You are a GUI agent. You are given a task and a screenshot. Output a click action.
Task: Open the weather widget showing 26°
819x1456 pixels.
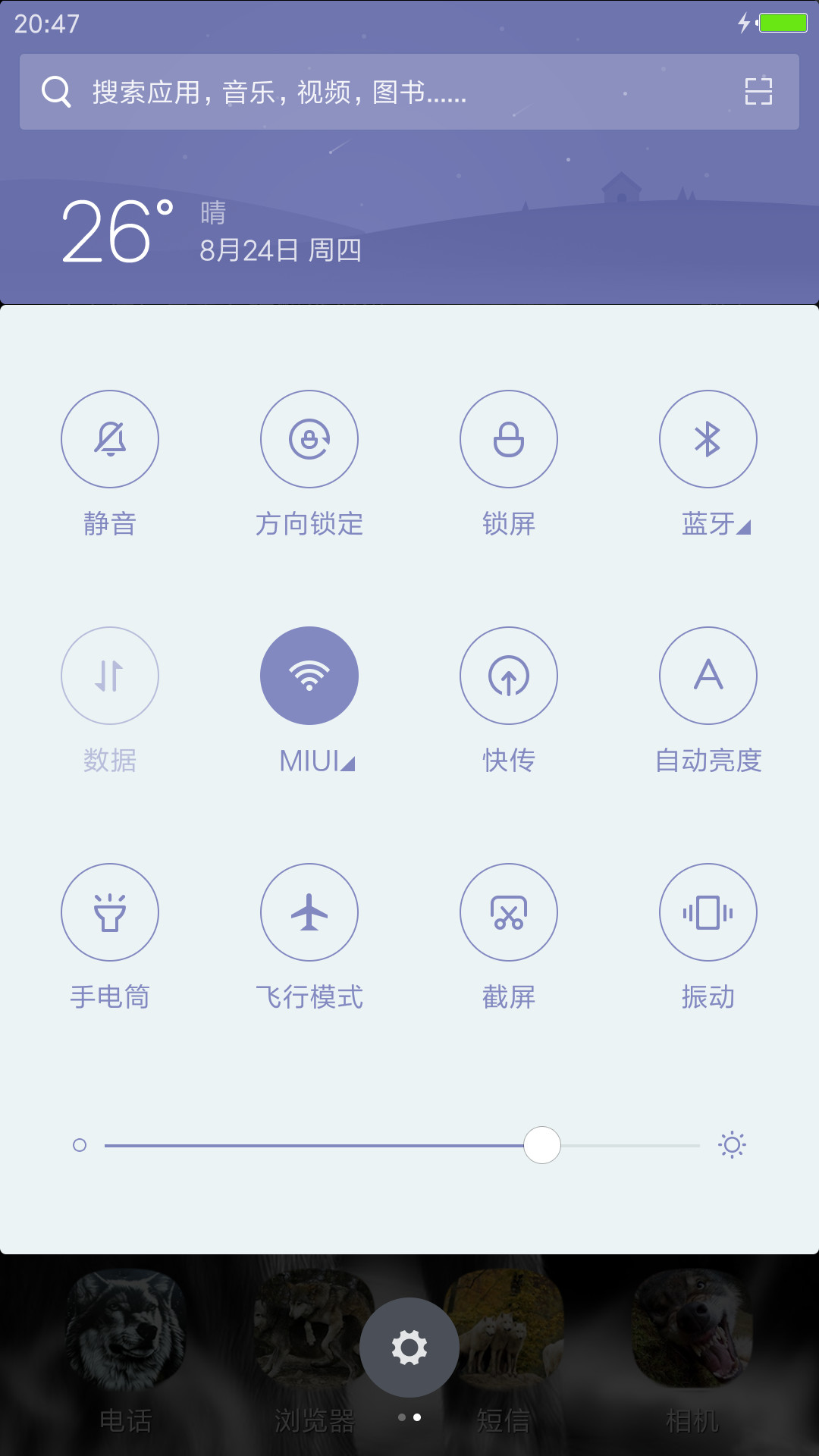pos(212,231)
